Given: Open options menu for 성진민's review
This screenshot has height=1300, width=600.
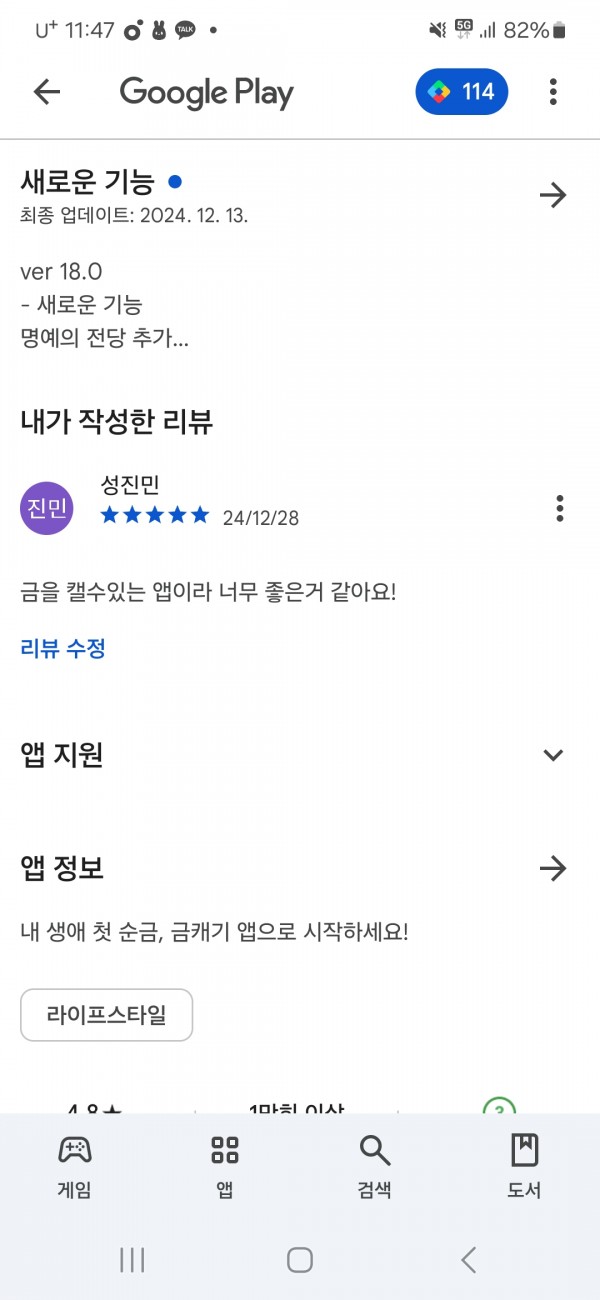Looking at the screenshot, I should [560, 508].
